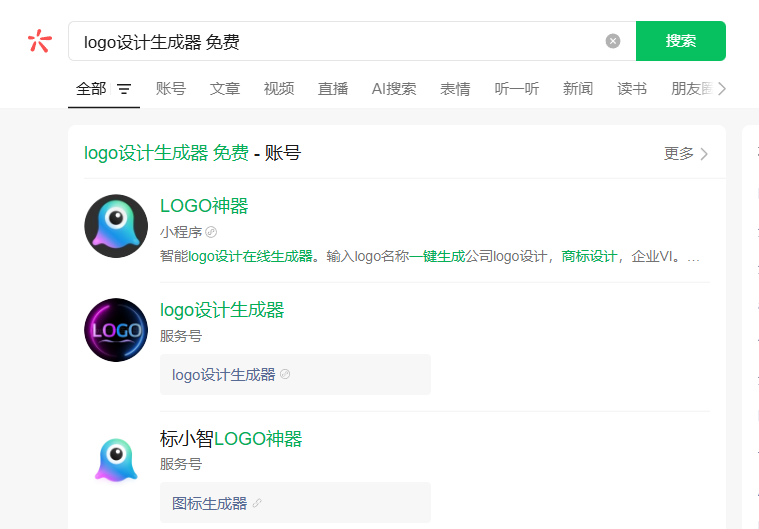Switch to the 新闻 tab
The height and width of the screenshot is (529, 759).
click(x=578, y=88)
